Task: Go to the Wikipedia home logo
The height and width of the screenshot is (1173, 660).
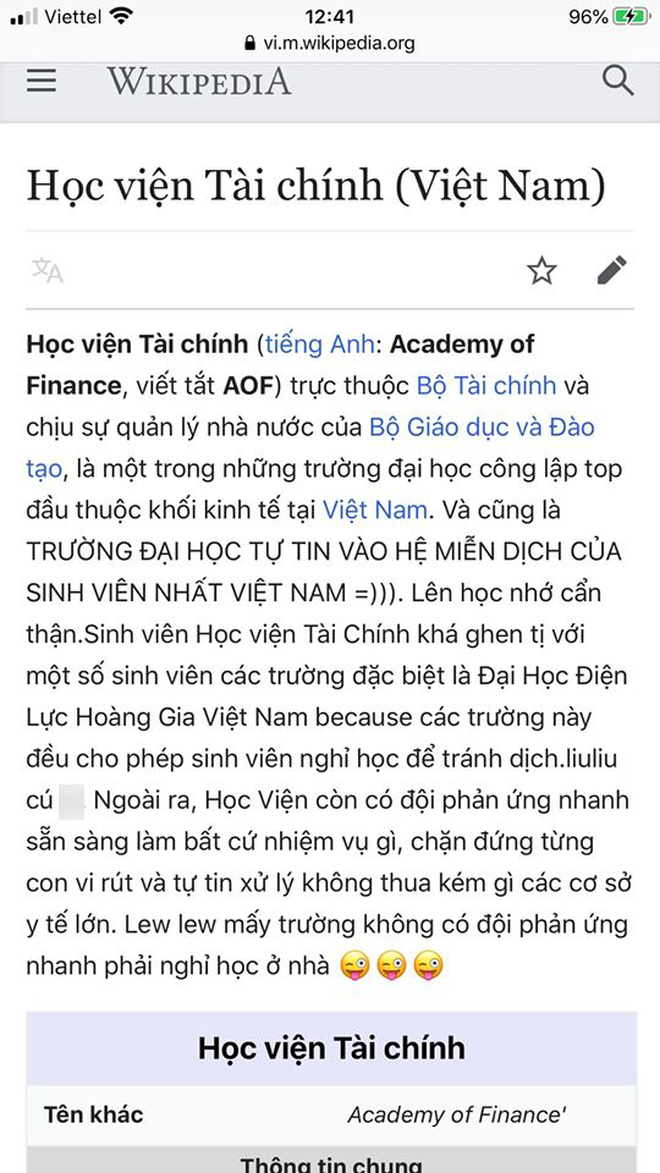Action: 198,81
